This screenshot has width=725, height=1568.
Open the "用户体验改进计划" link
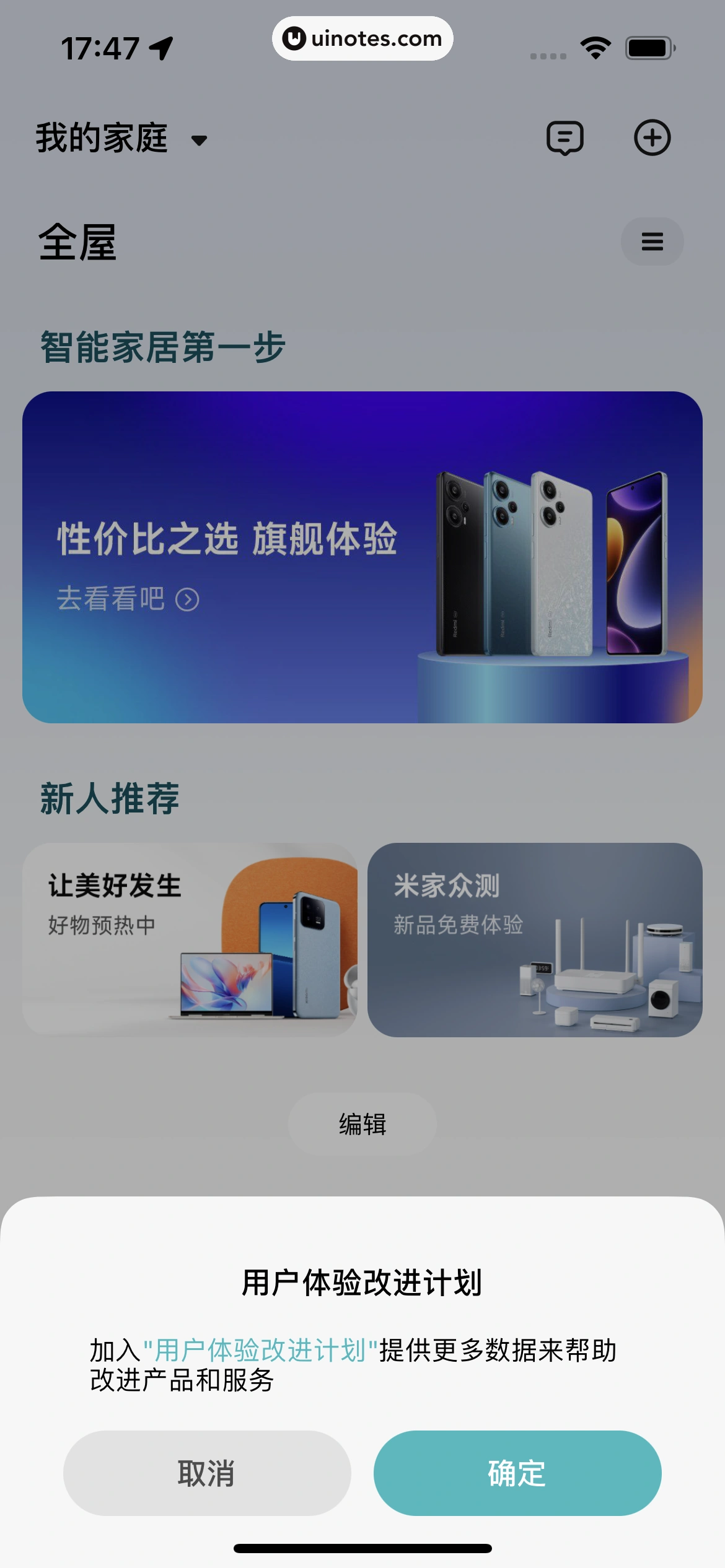260,1350
